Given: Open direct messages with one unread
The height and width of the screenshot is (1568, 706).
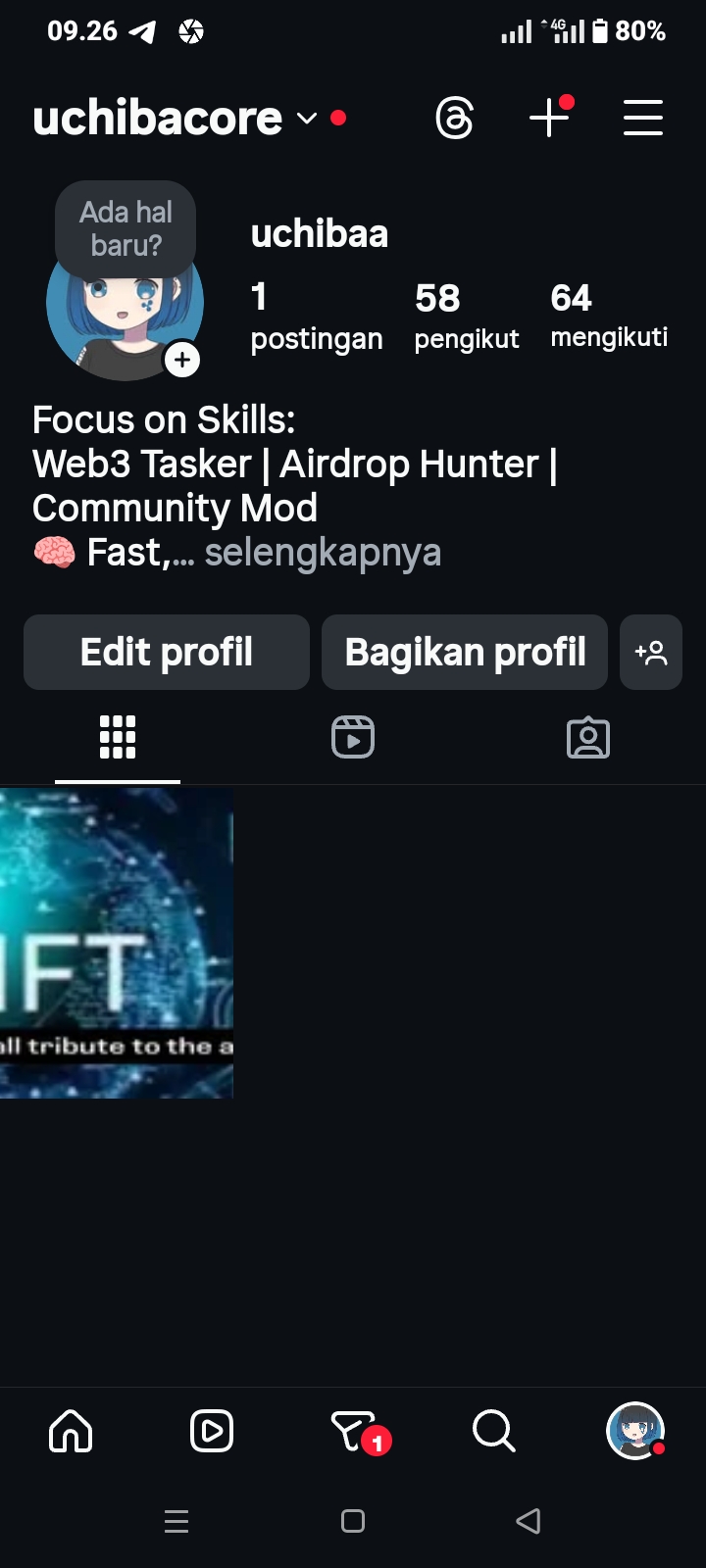Looking at the screenshot, I should tap(355, 1432).
